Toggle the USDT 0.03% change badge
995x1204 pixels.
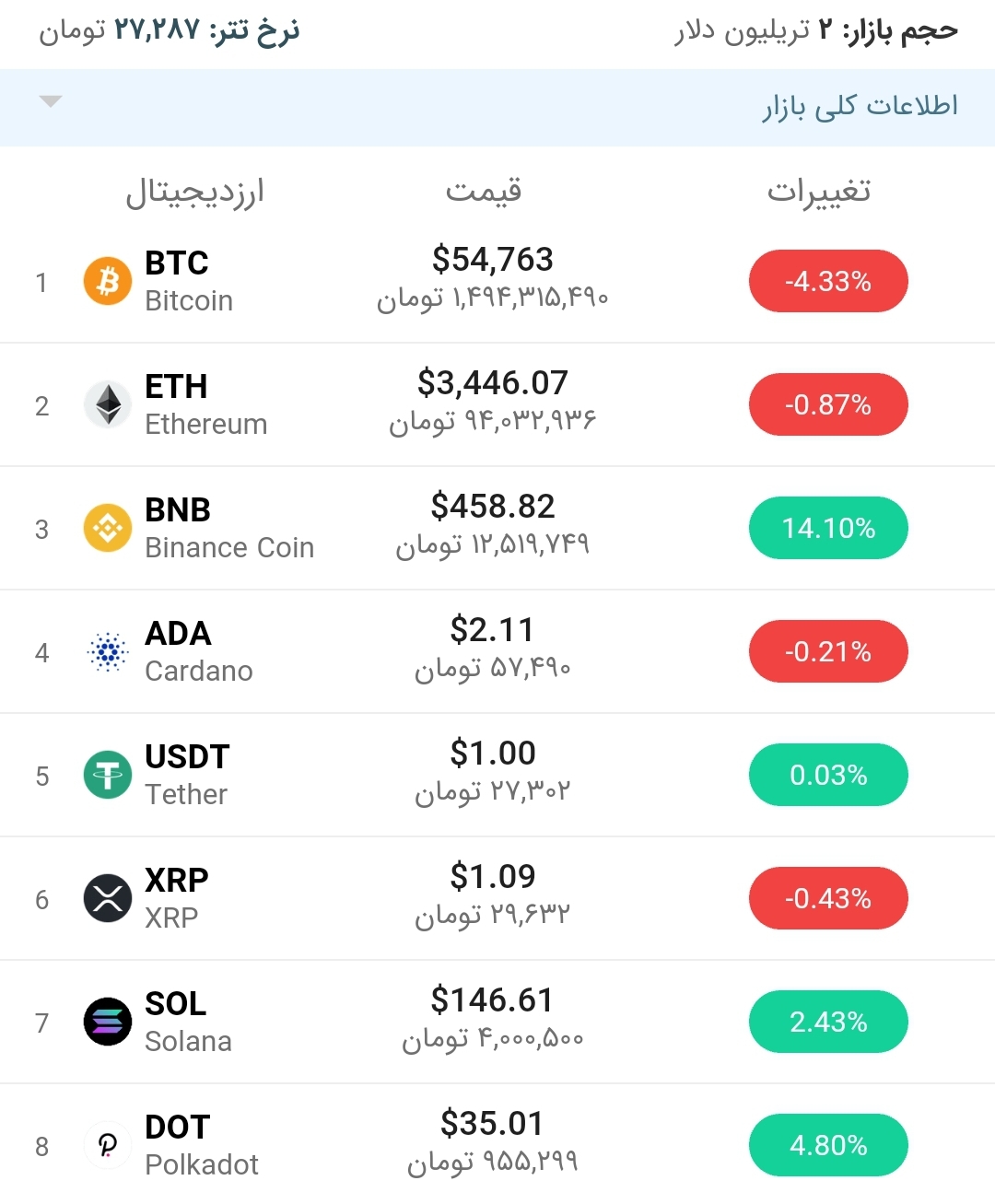tap(827, 774)
